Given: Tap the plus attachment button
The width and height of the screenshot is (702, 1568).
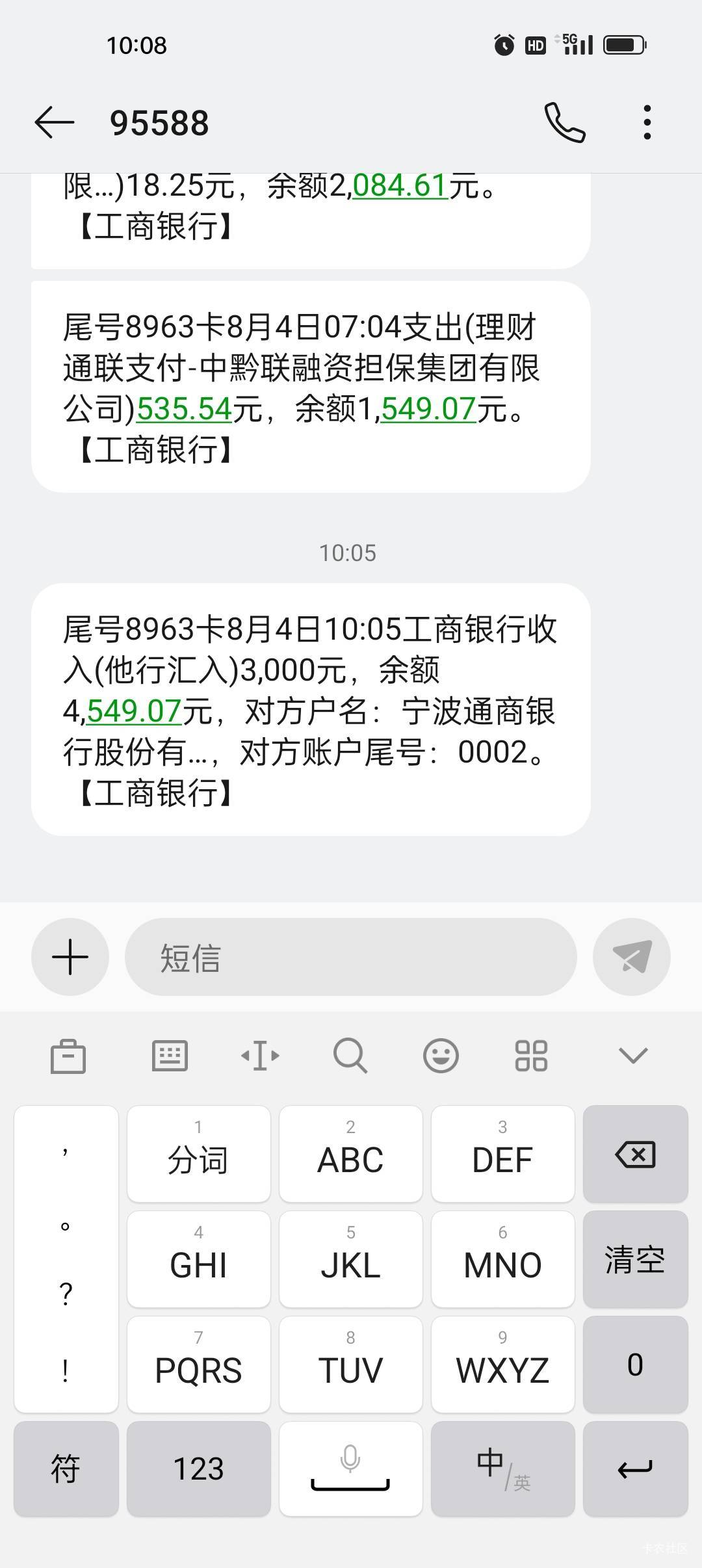Looking at the screenshot, I should (70, 957).
